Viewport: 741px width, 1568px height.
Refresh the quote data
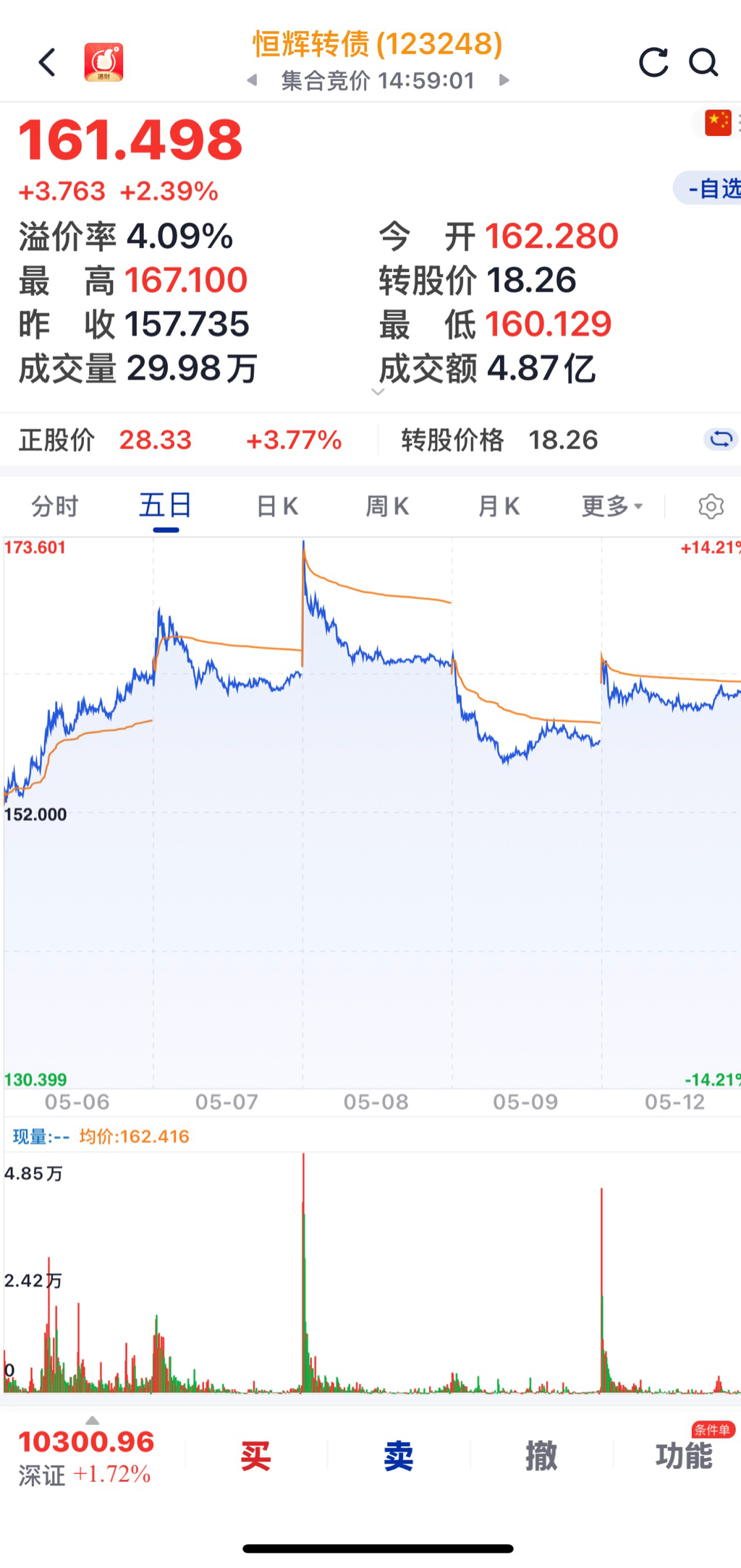[653, 63]
